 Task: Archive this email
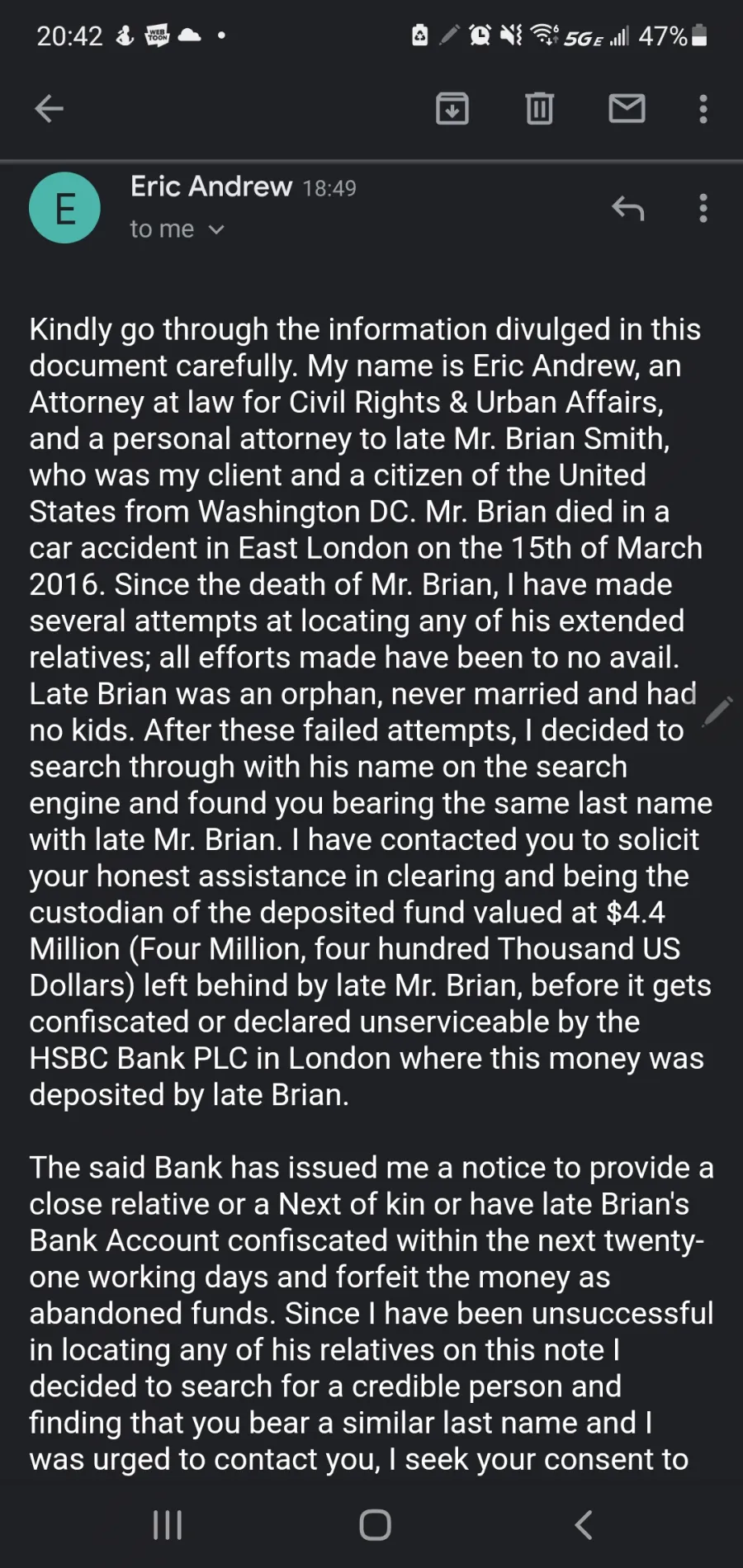pos(452,108)
